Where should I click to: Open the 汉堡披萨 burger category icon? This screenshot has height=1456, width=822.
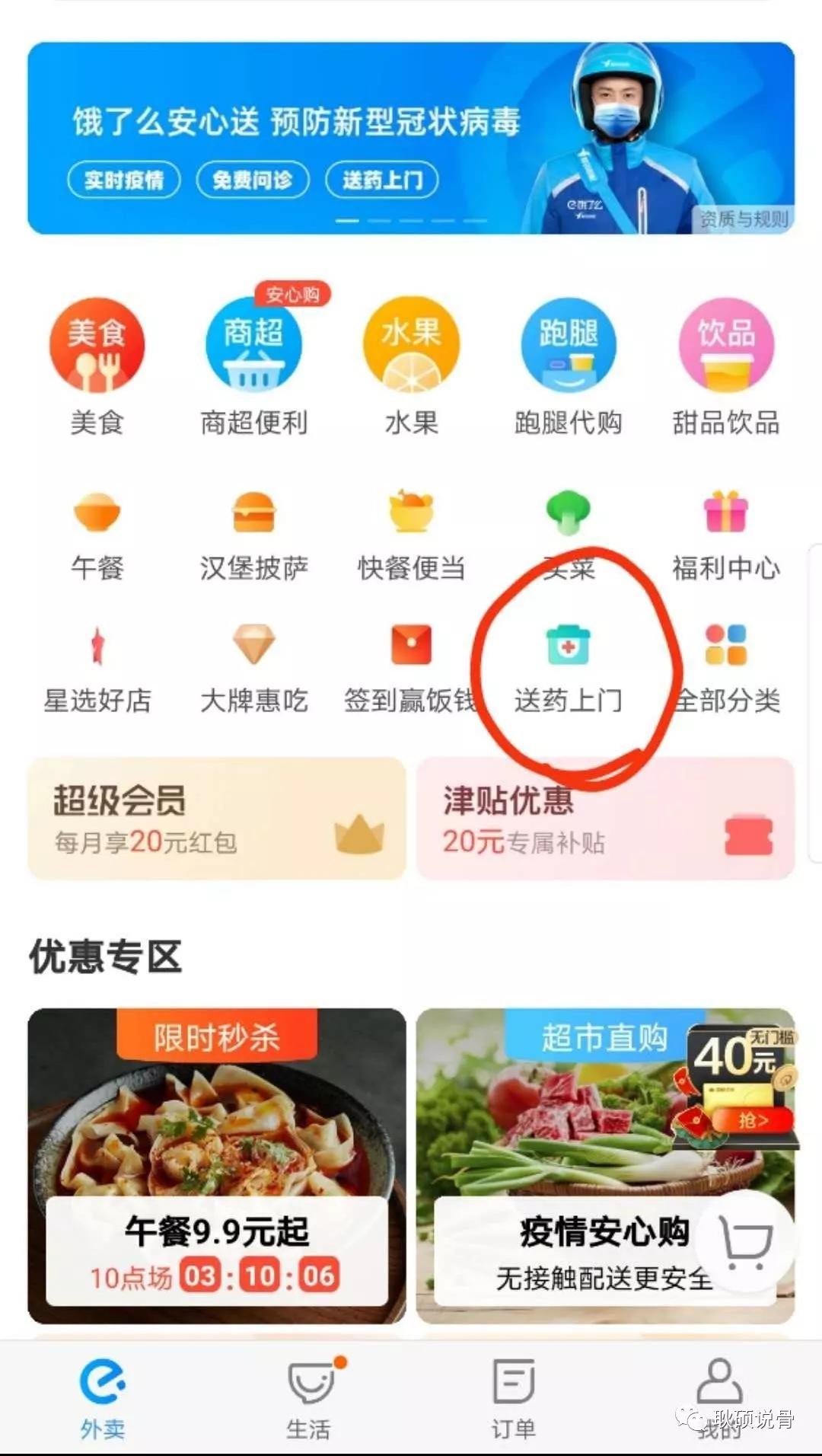(253, 514)
